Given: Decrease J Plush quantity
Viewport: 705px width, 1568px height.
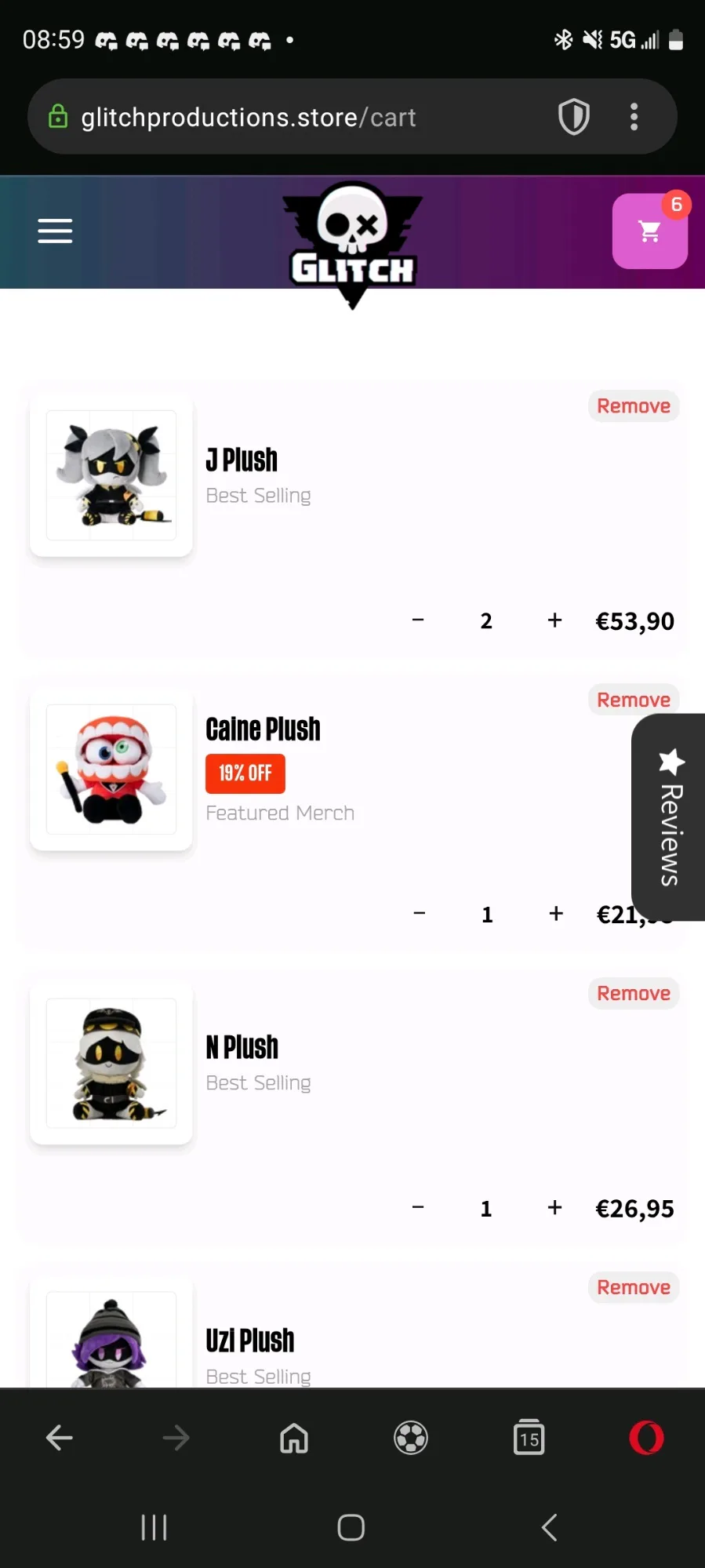Looking at the screenshot, I should [418, 620].
